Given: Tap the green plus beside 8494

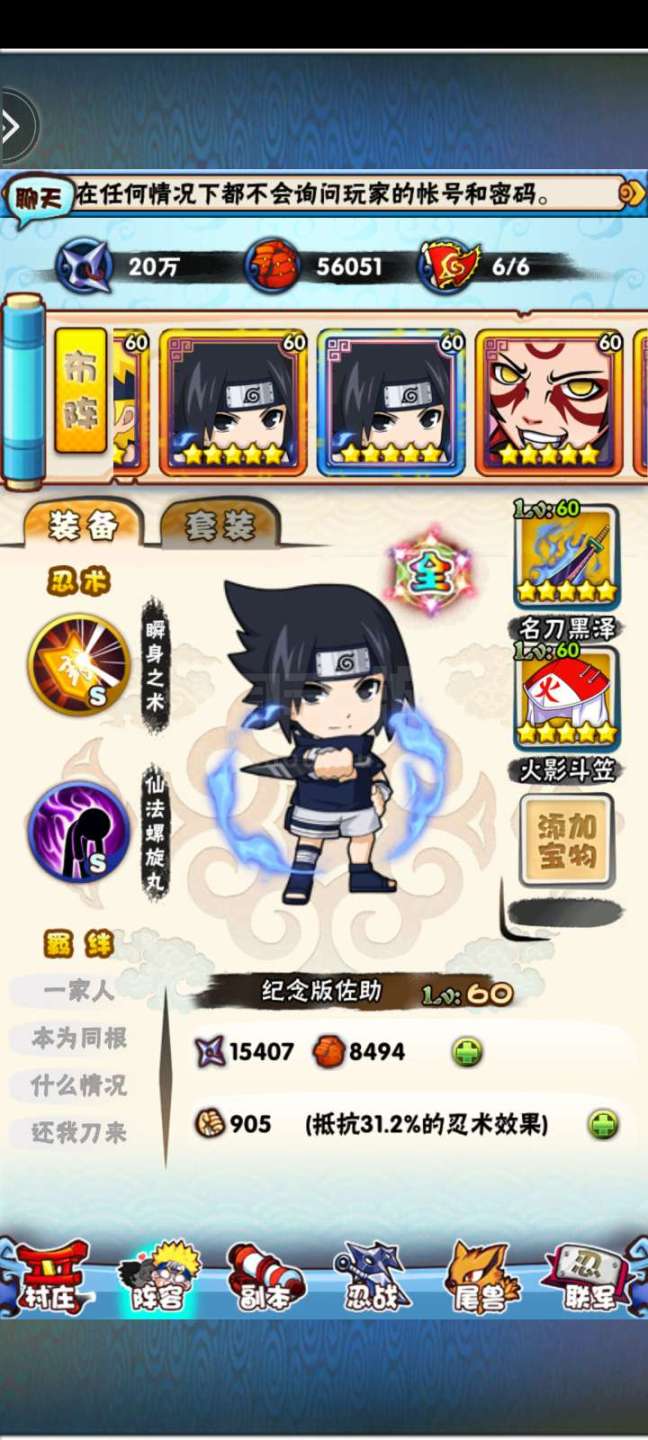Looking at the screenshot, I should [467, 1051].
